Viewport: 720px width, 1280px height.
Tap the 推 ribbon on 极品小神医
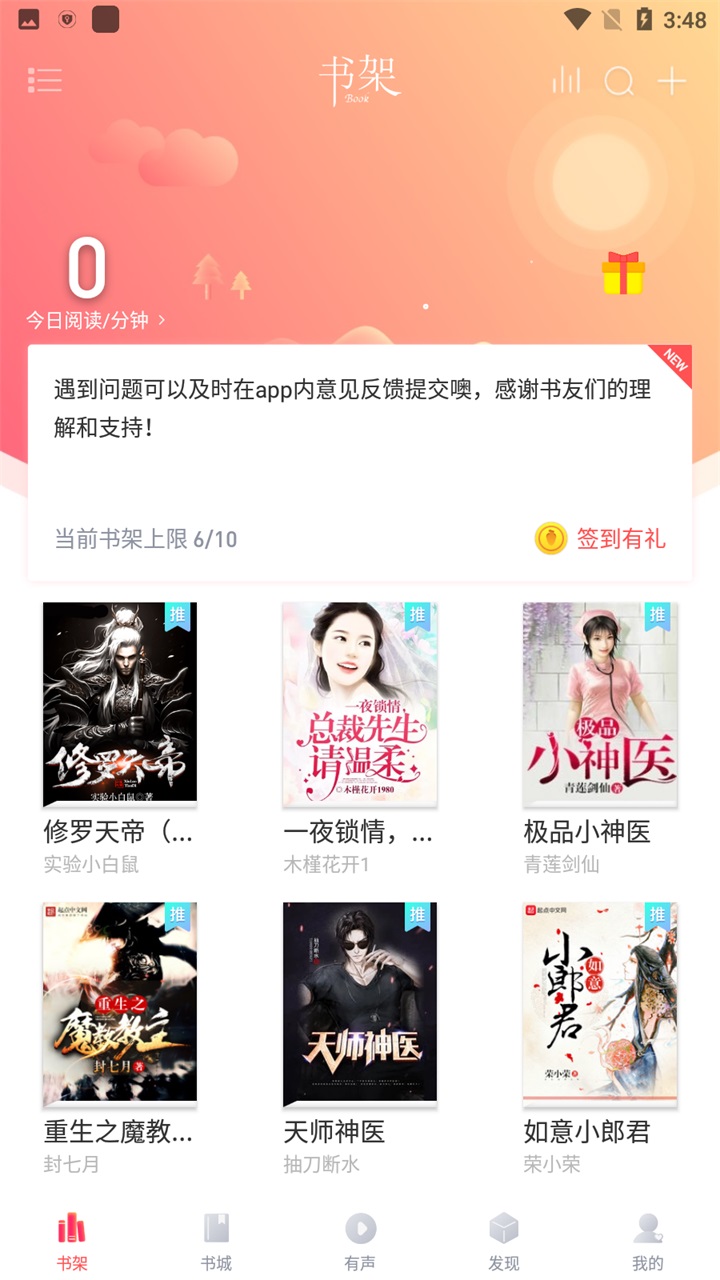(658, 617)
